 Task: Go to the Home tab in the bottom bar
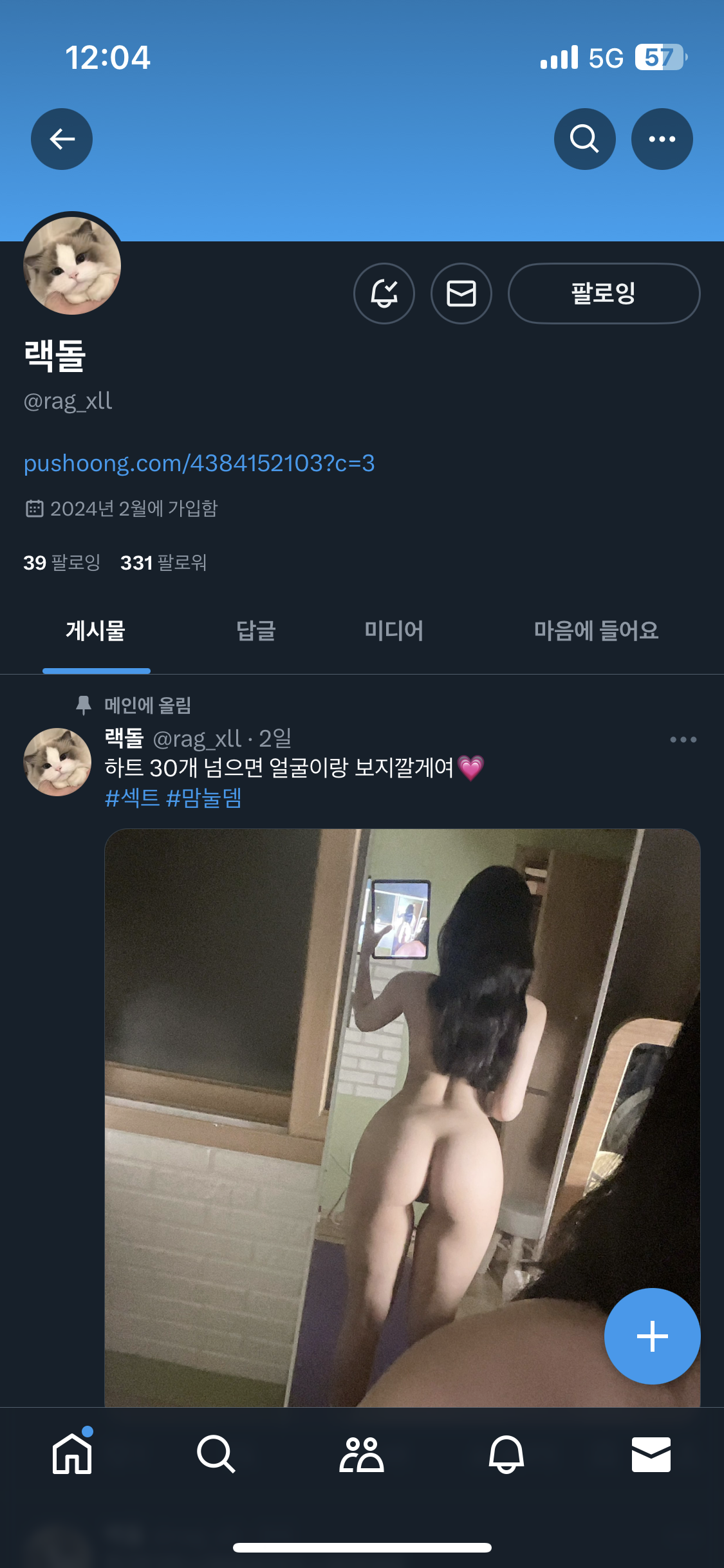[72, 1454]
